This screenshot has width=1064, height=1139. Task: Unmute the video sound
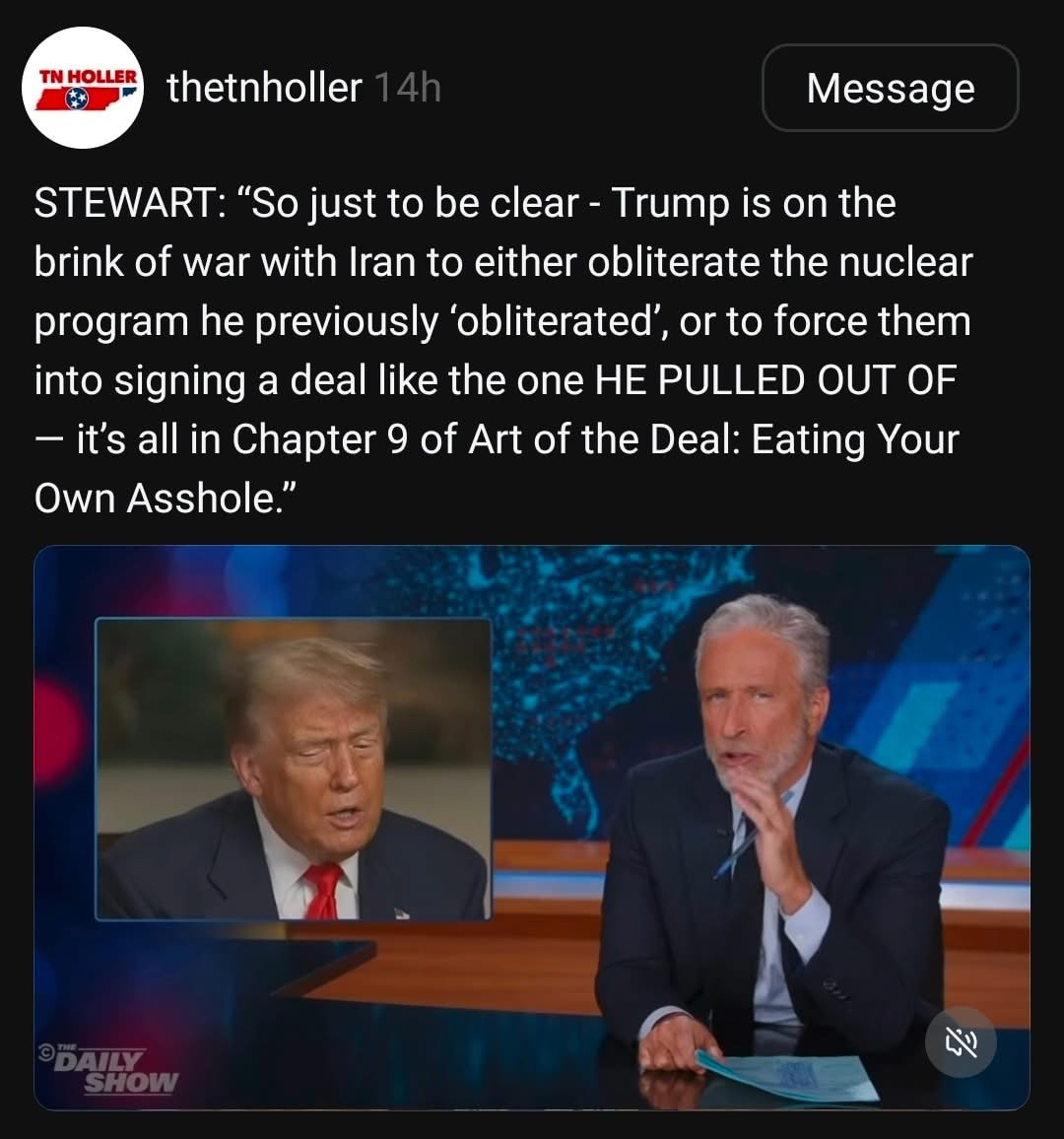point(961,1042)
